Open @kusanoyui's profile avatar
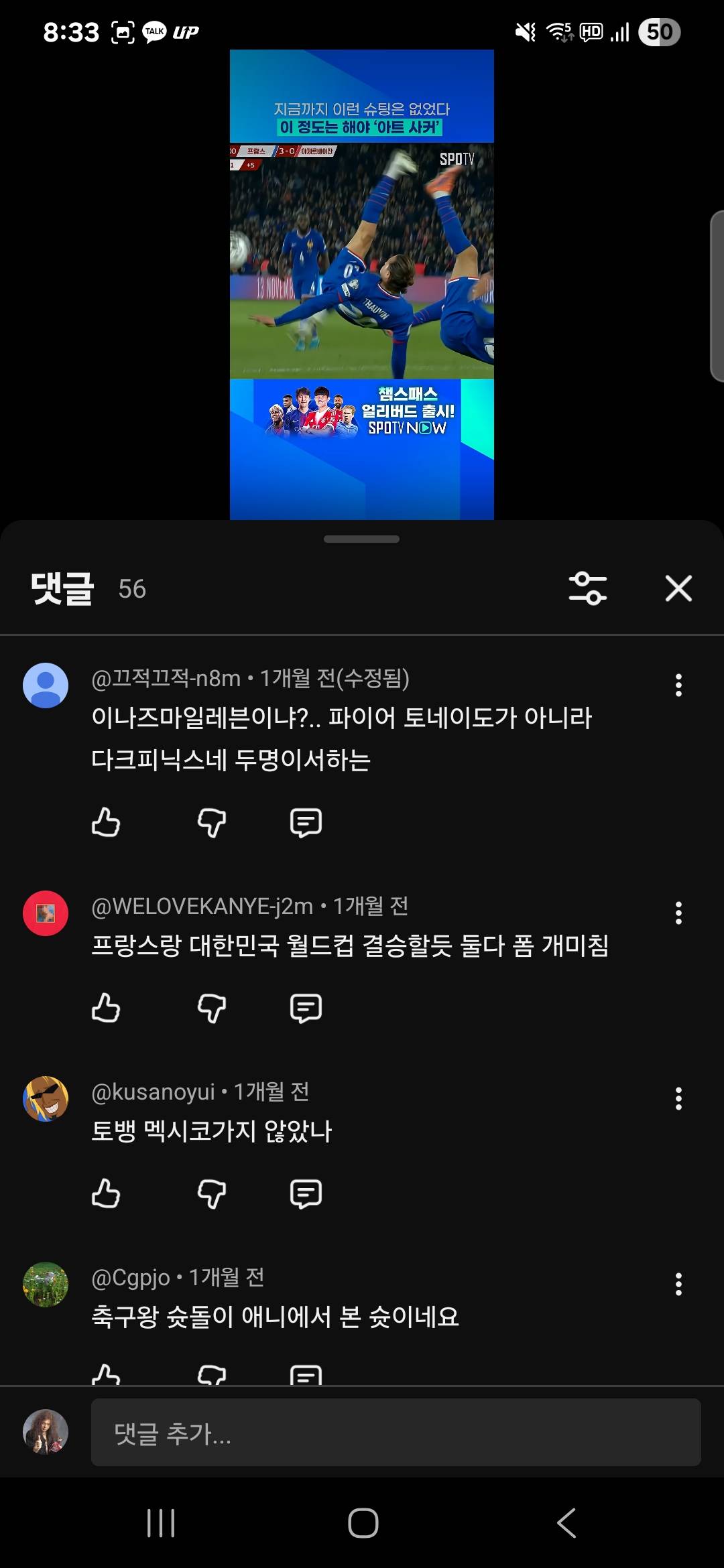Viewport: 724px width, 1568px height. (46, 1099)
